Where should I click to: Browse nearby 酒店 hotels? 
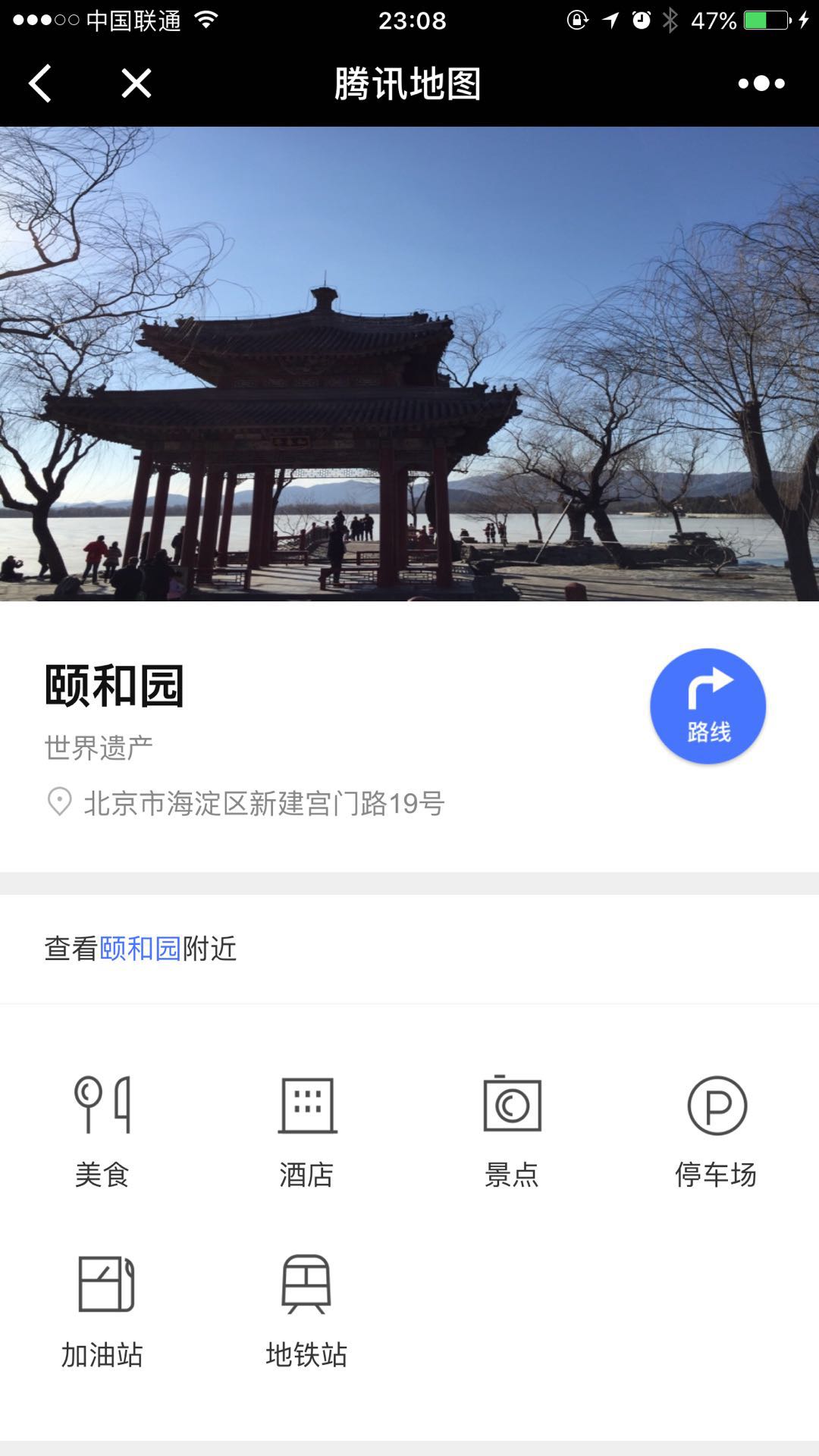[x=307, y=1130]
